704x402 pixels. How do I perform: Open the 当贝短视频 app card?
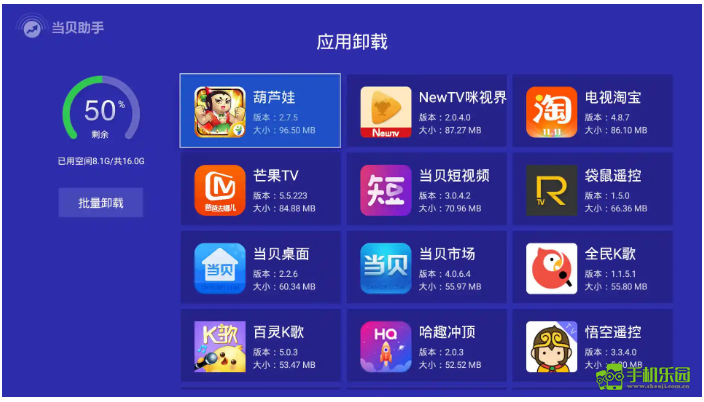coord(426,189)
